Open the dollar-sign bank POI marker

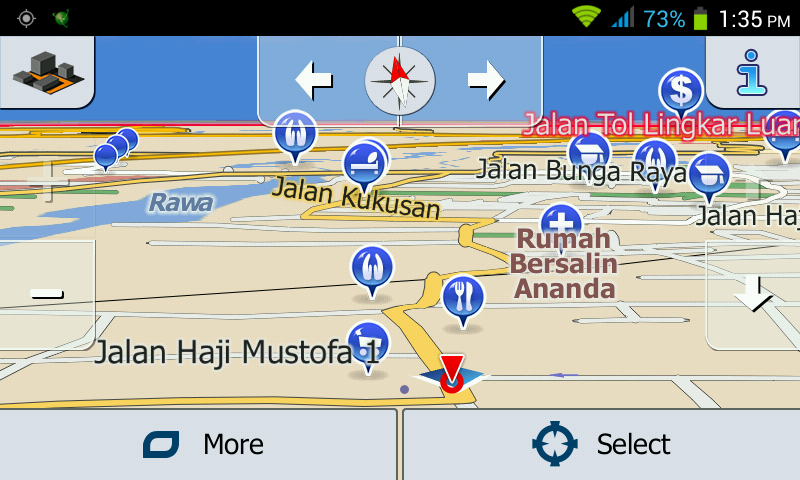(681, 91)
